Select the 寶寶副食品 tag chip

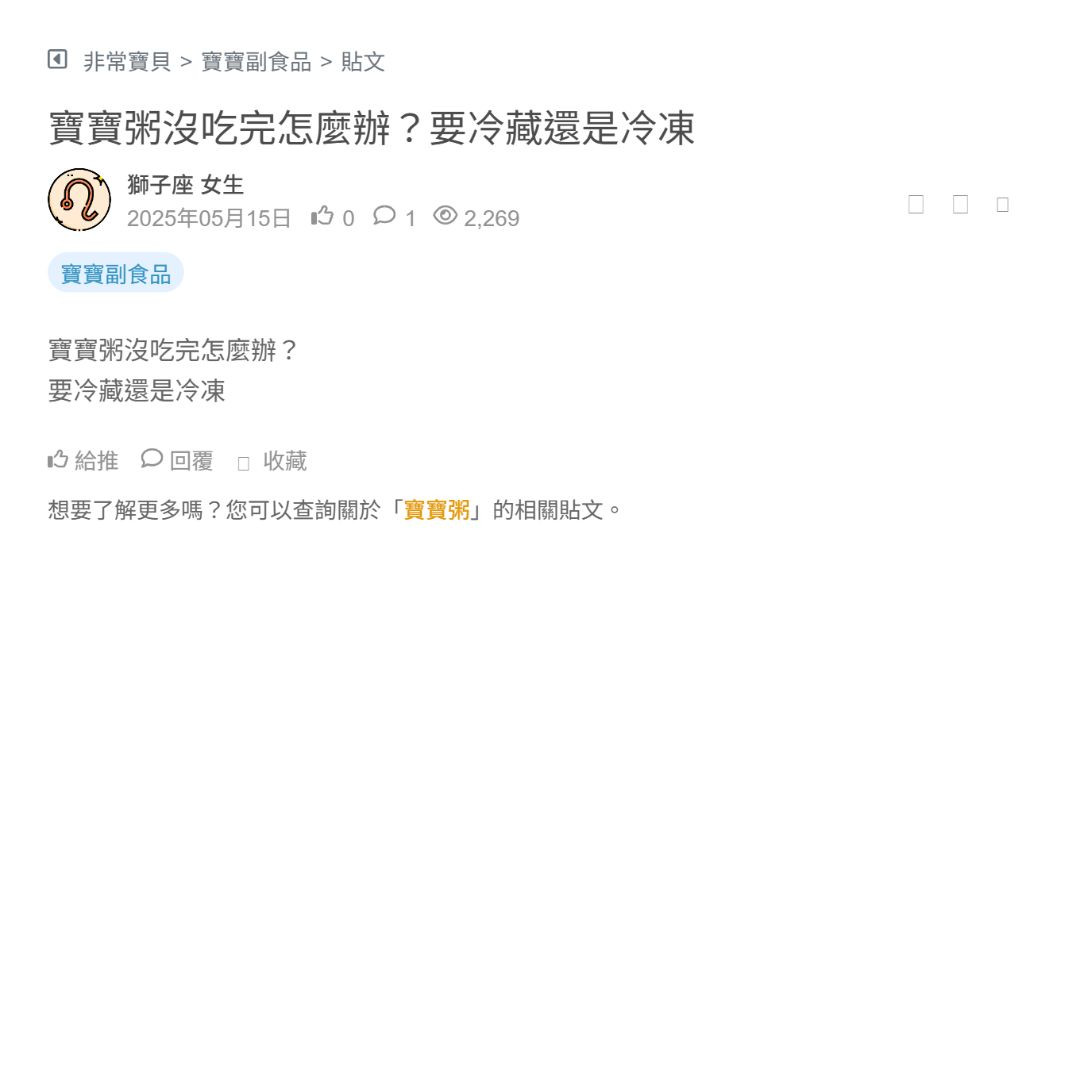pyautogui.click(x=116, y=273)
